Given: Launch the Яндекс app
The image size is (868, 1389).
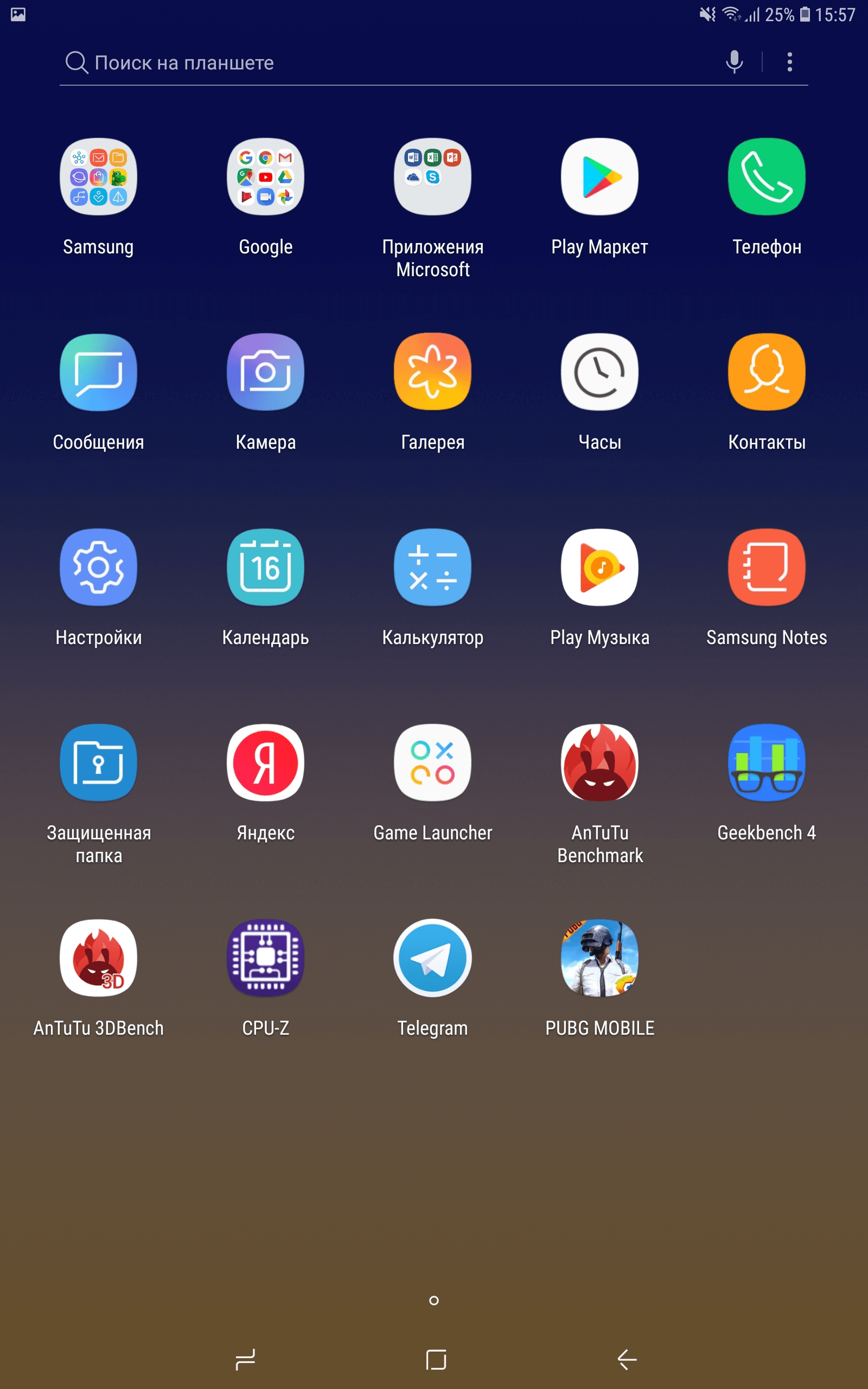Looking at the screenshot, I should [265, 762].
